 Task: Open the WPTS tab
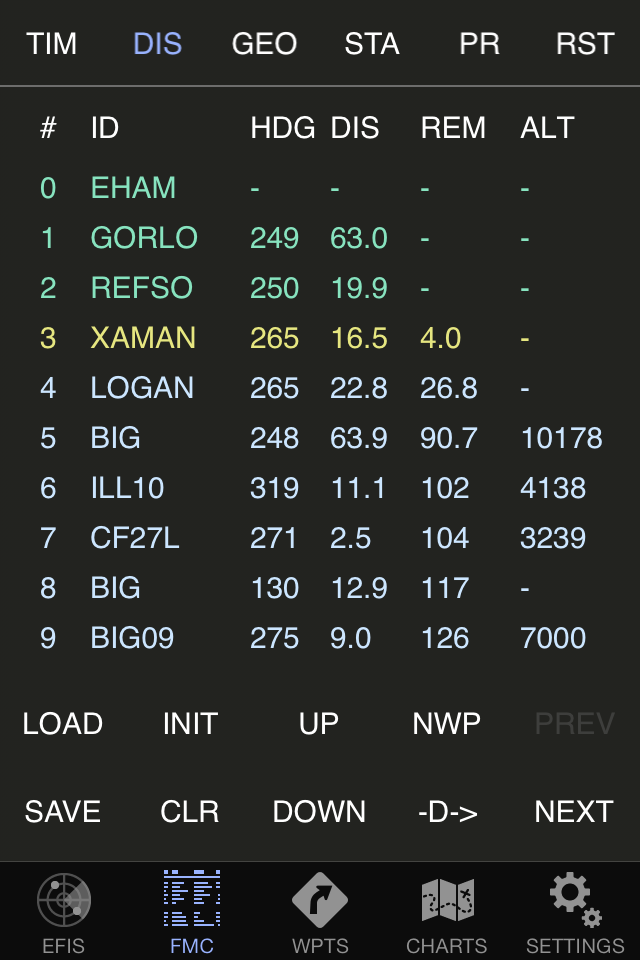pyautogui.click(x=320, y=912)
